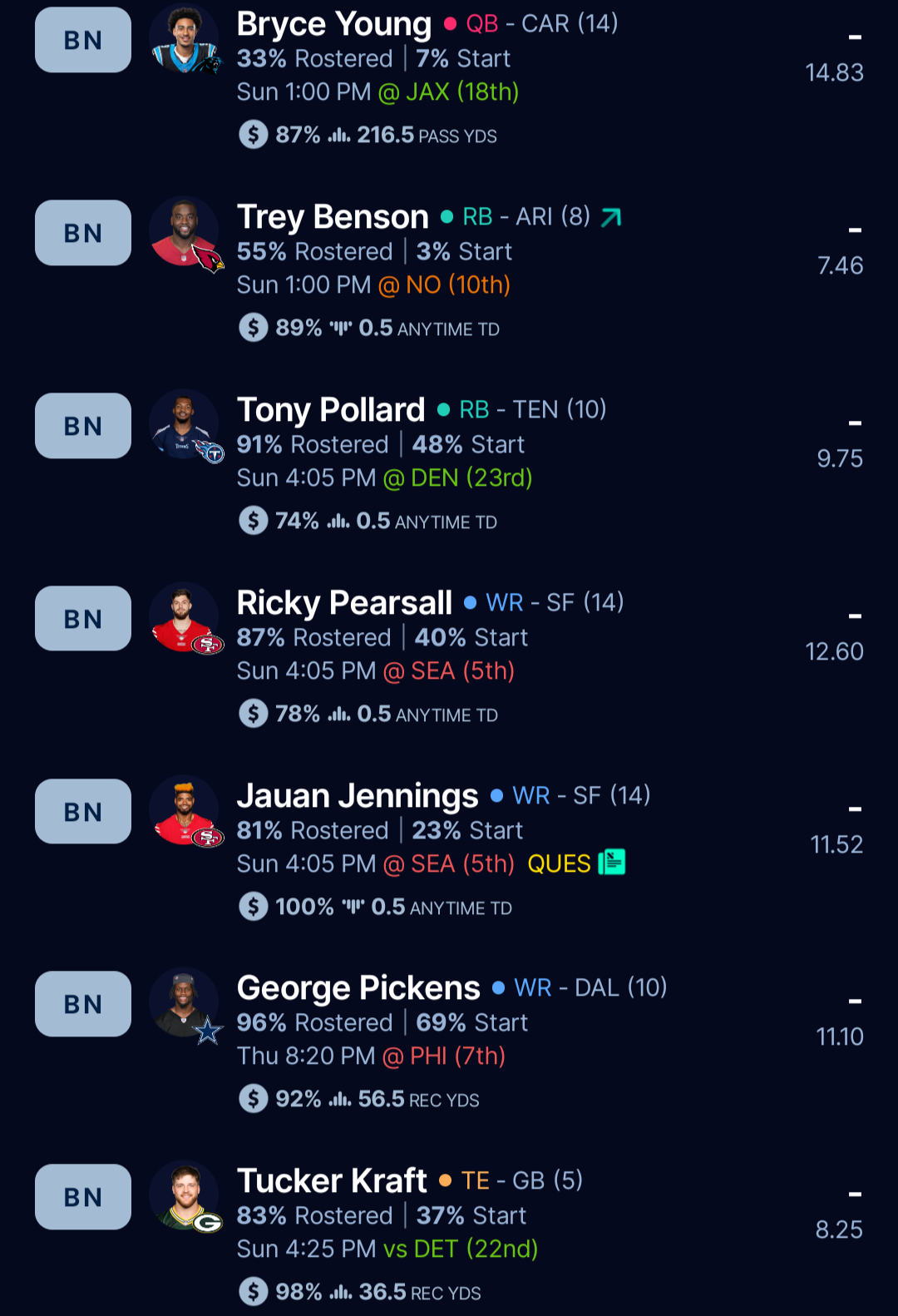Open Ricky Pearsall's player card

[x=344, y=604]
